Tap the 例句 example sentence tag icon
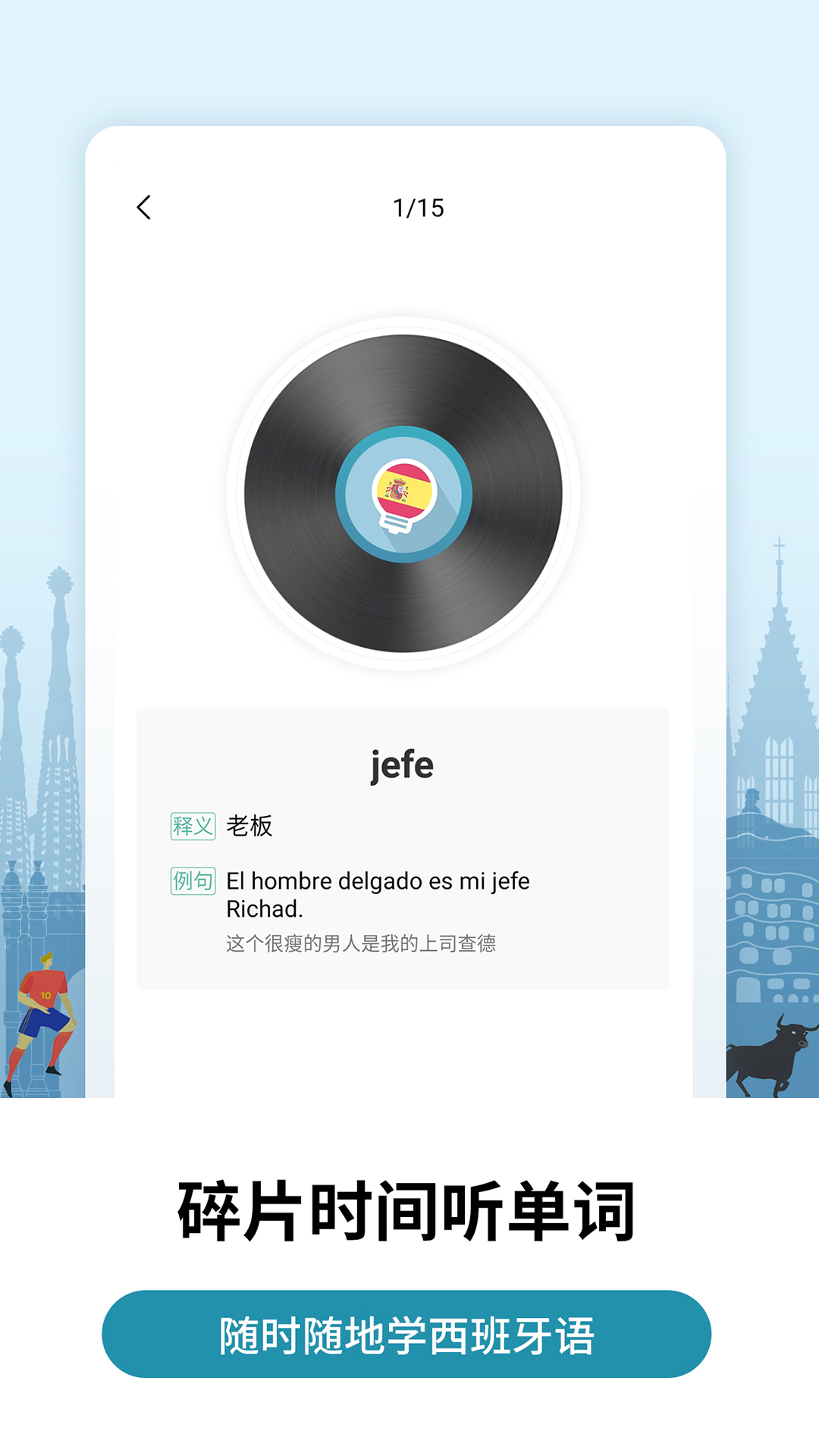The width and height of the screenshot is (819, 1456). pyautogui.click(x=193, y=881)
